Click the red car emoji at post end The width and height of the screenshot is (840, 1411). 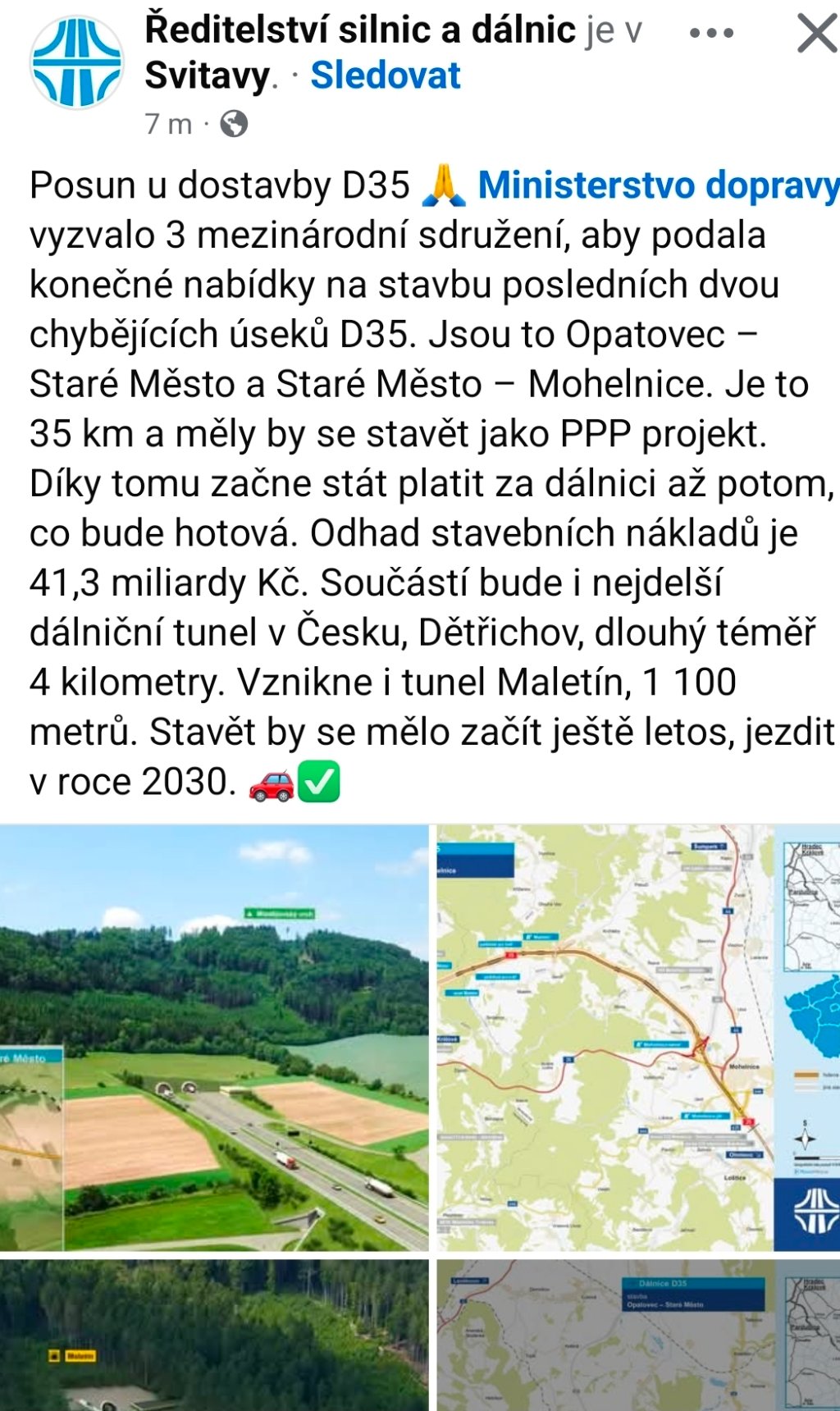pyautogui.click(x=270, y=787)
